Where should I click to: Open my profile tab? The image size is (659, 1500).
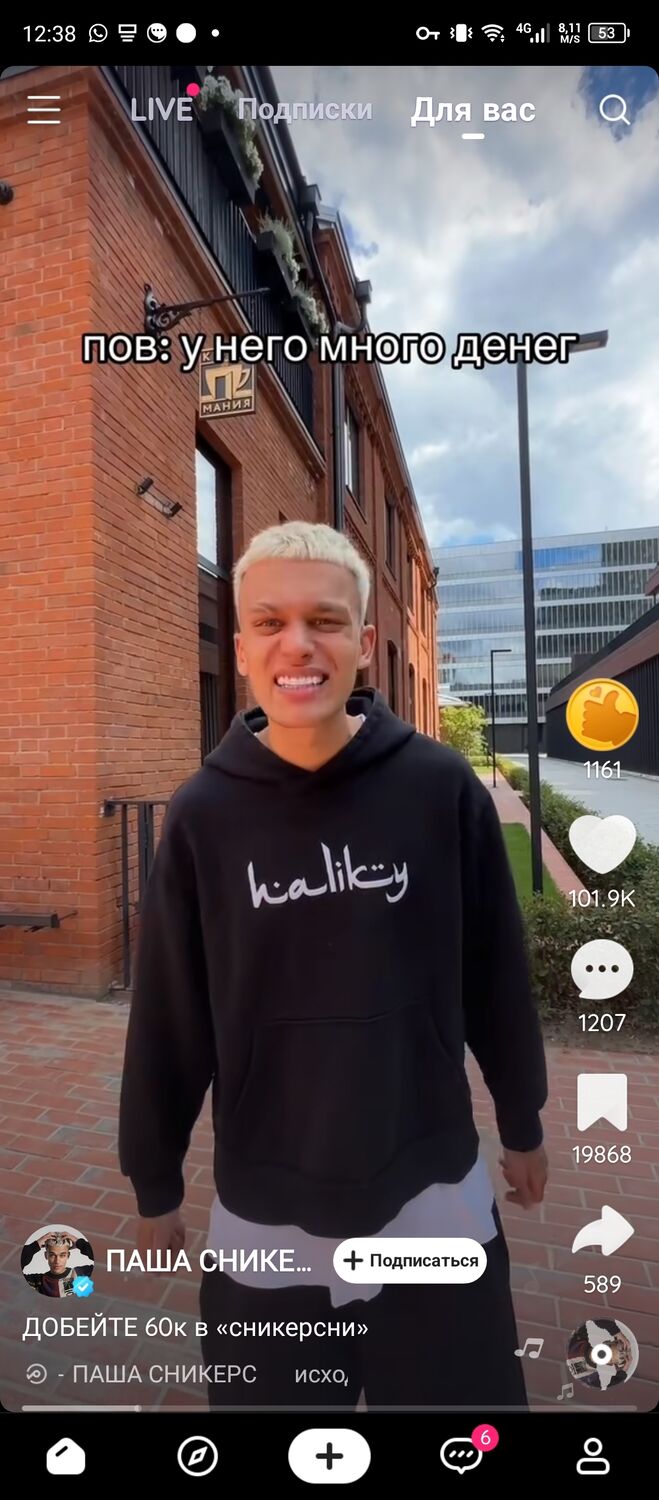click(593, 1456)
